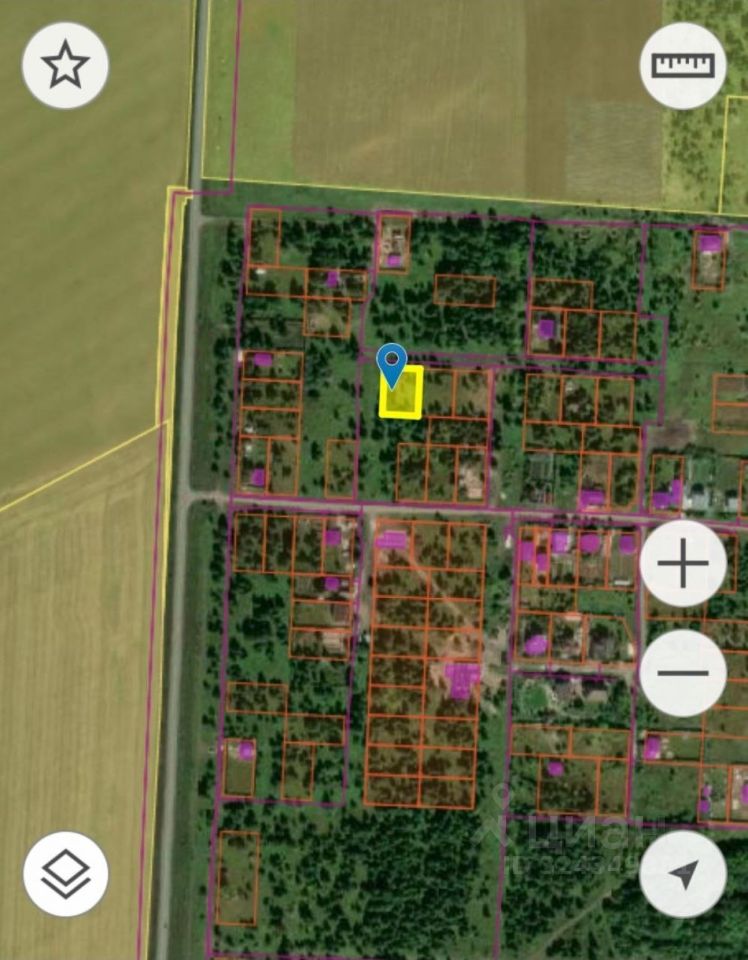
Task: Open the map layers selector
Action: tap(65, 874)
